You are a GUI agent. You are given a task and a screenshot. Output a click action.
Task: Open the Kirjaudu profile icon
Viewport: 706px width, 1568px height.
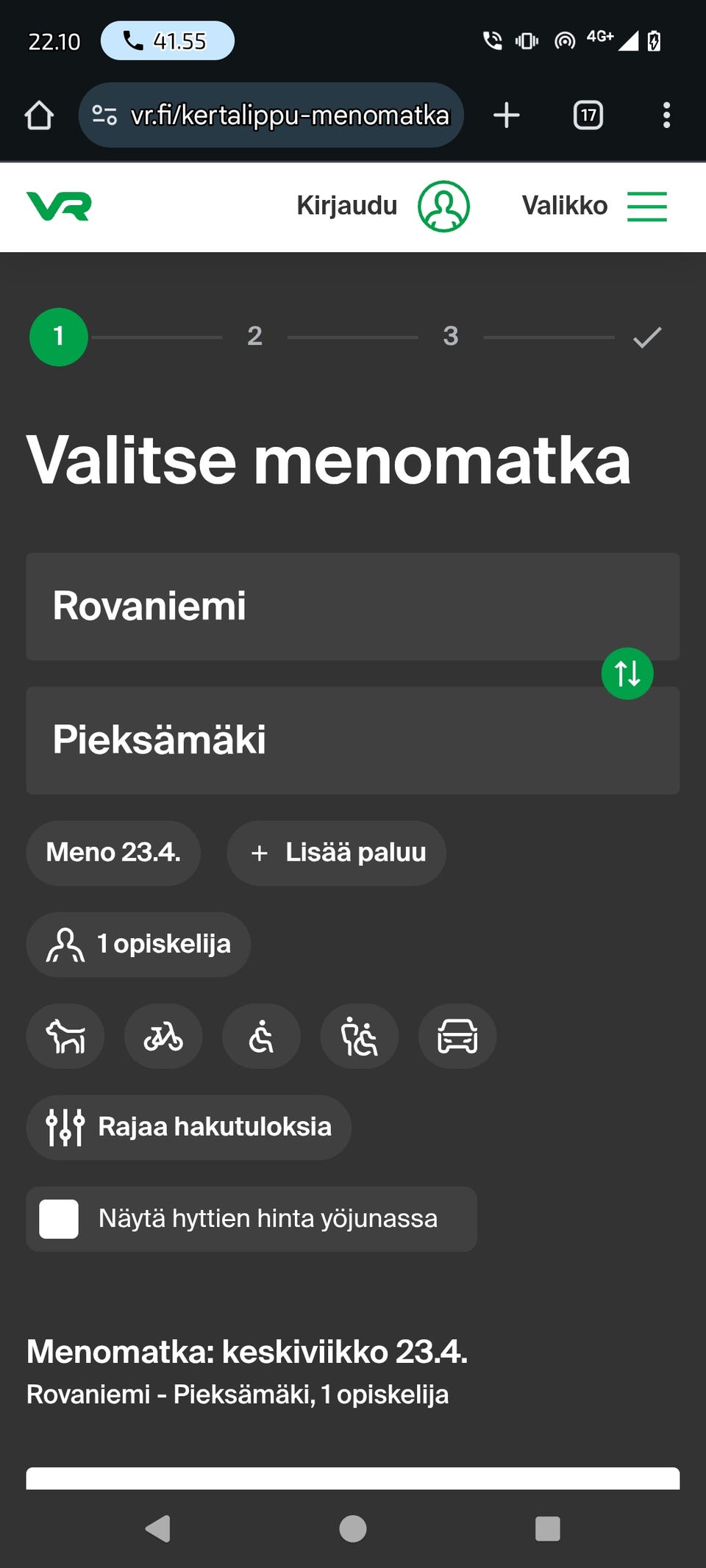pos(441,207)
